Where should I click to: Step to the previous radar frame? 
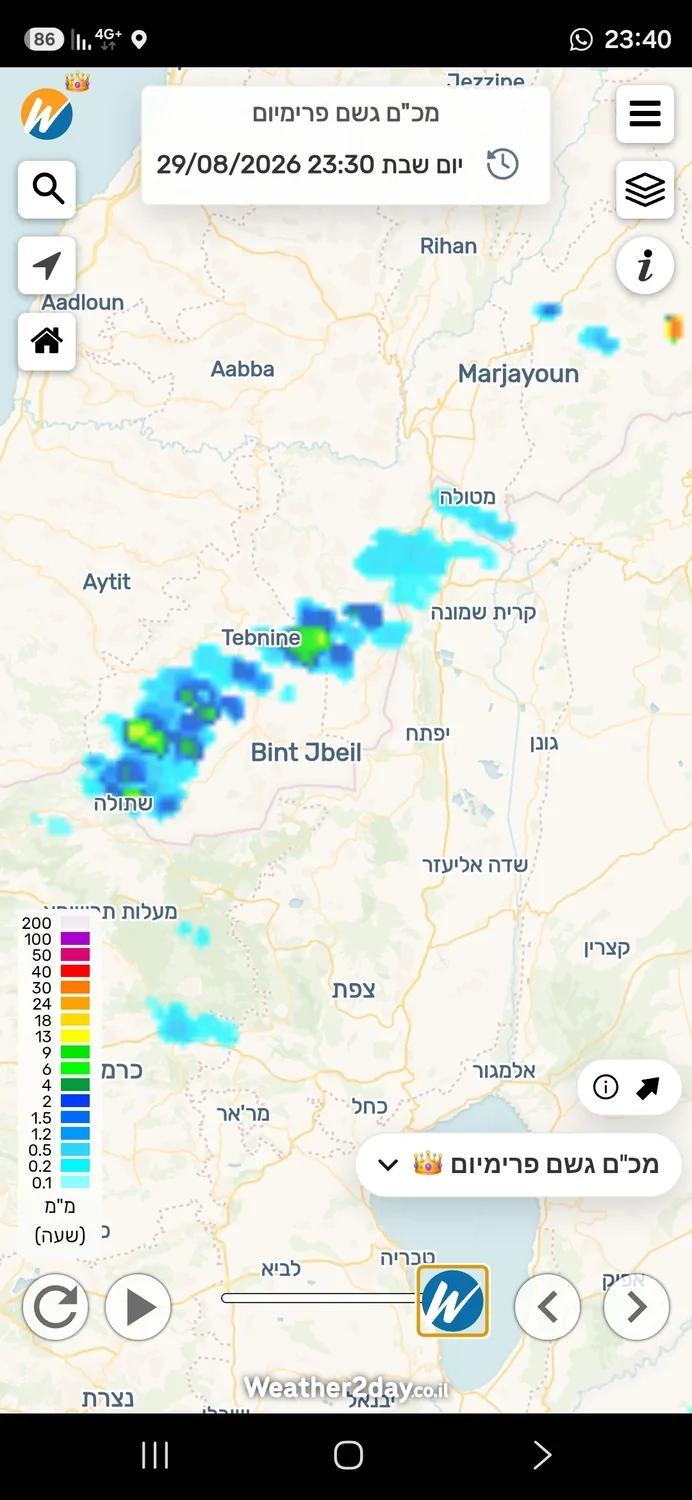(x=547, y=1307)
